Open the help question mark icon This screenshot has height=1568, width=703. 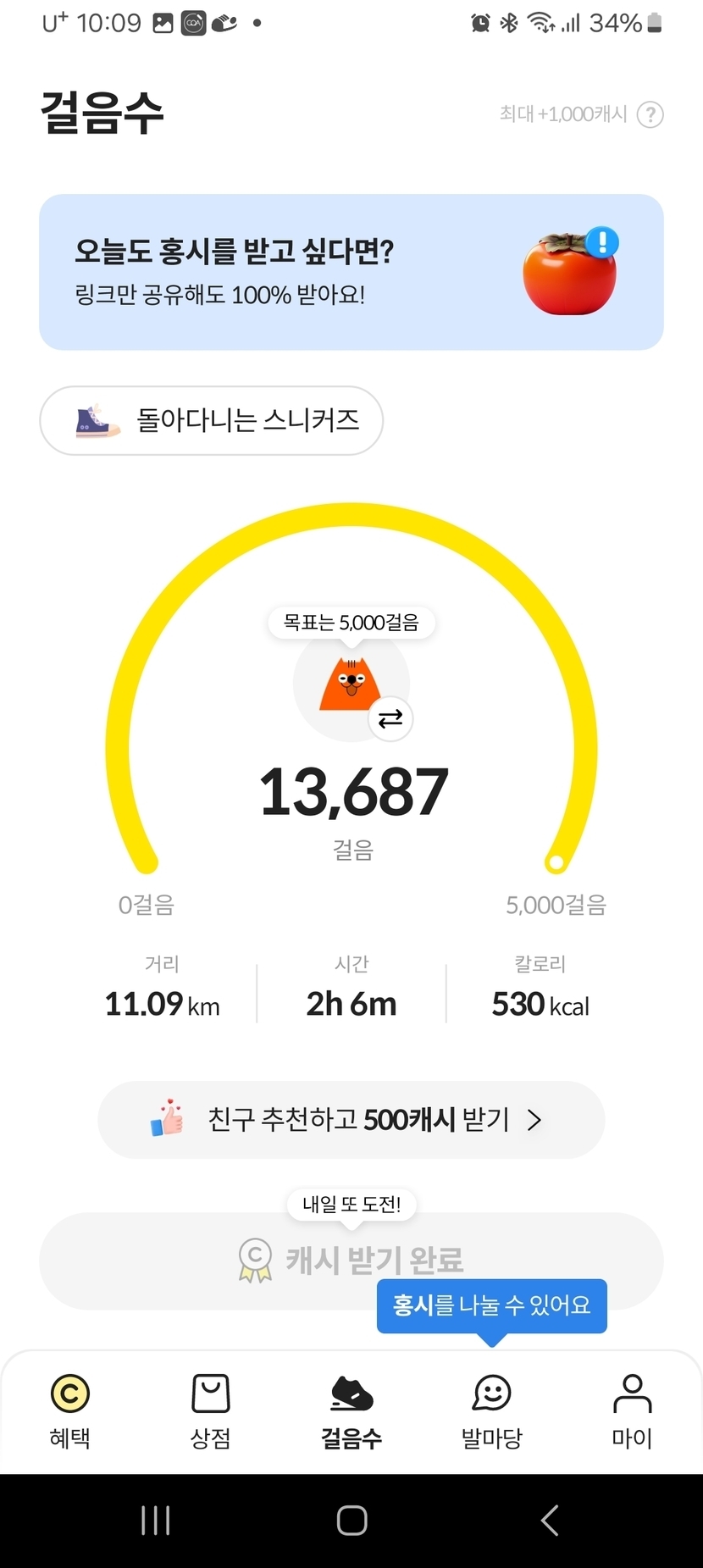click(x=650, y=114)
